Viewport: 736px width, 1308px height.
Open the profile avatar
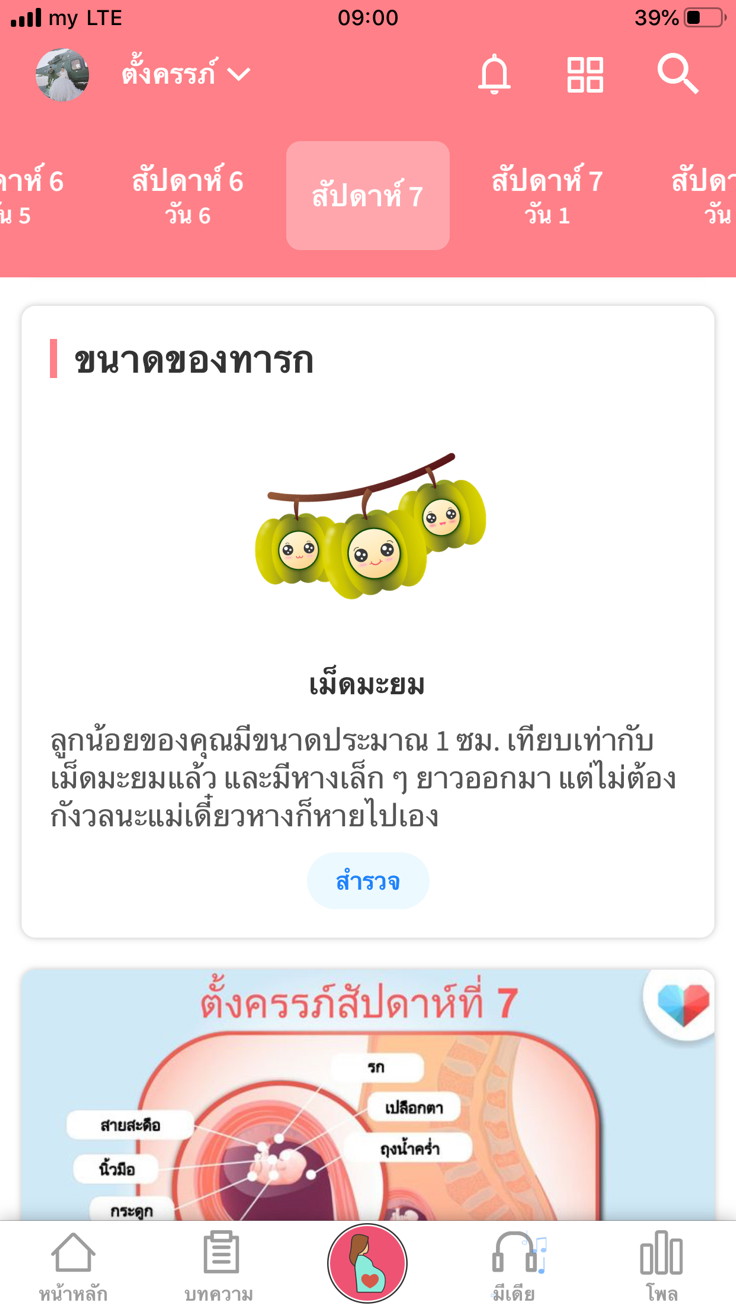click(62, 75)
